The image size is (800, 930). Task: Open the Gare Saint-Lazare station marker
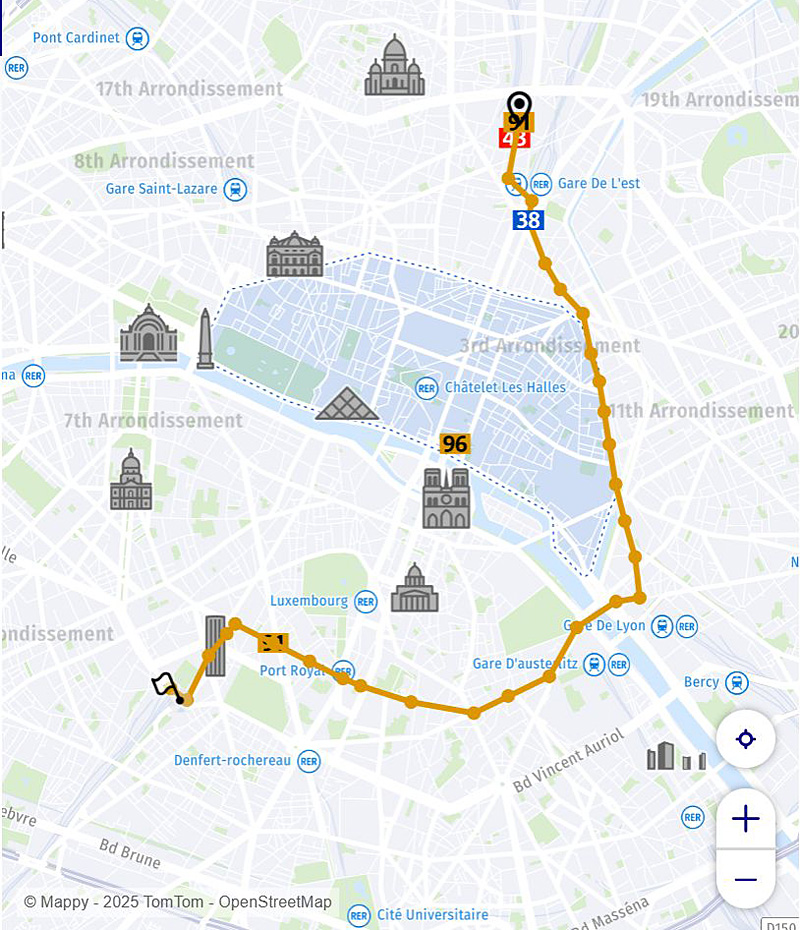235,189
